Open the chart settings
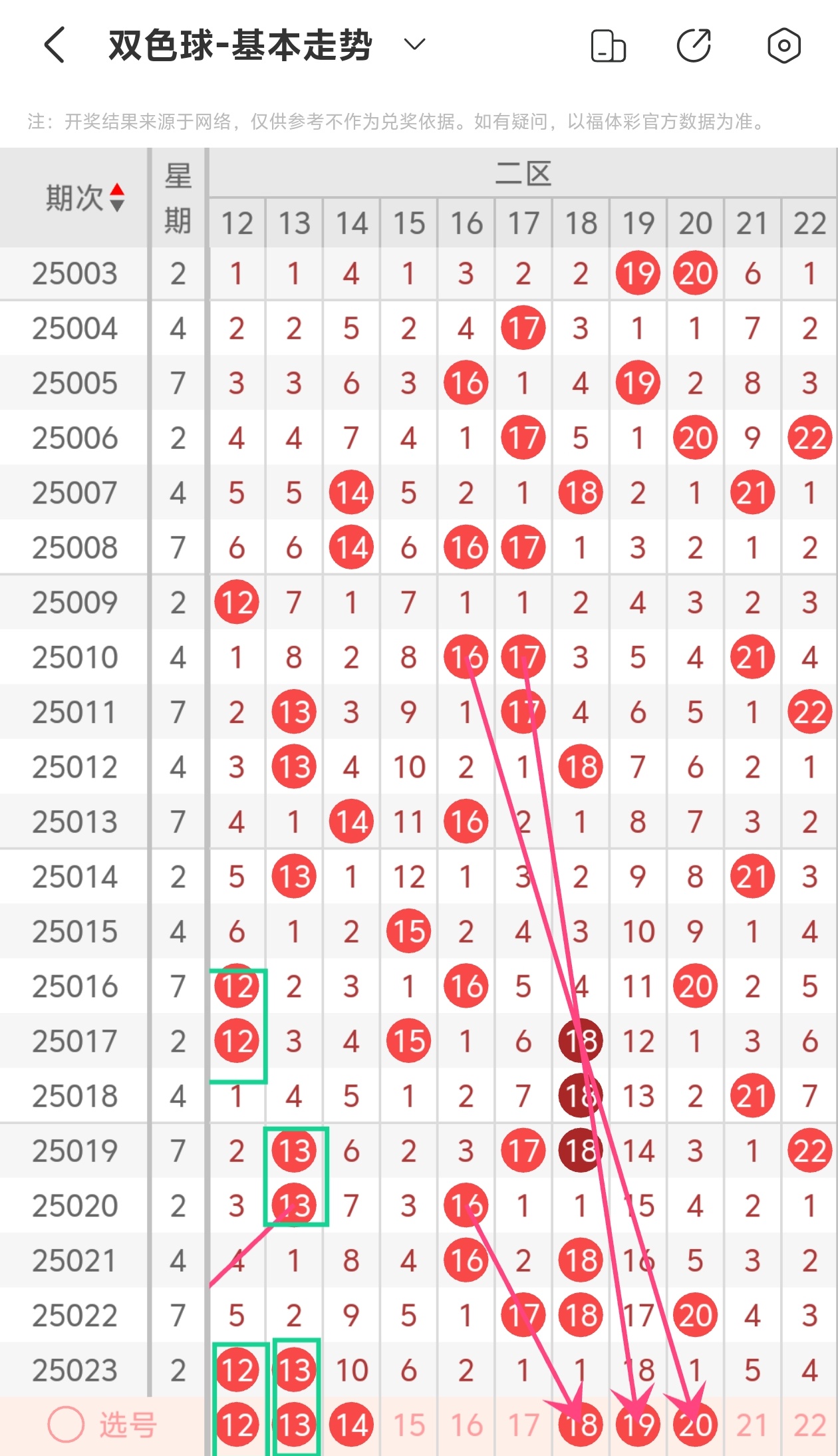The image size is (838, 1456). [x=784, y=46]
